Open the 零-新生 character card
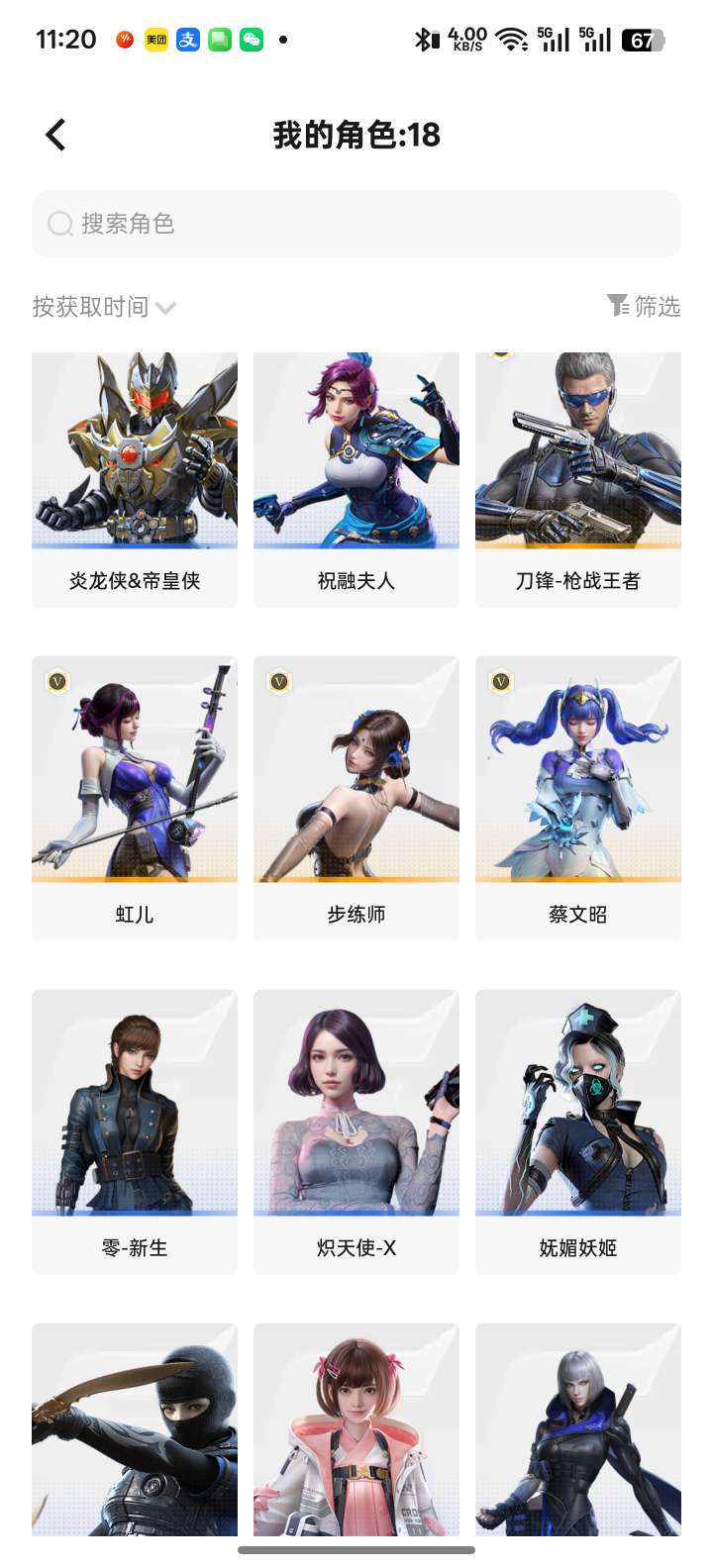Image resolution: width=713 pixels, height=1568 pixels. coord(135,1130)
